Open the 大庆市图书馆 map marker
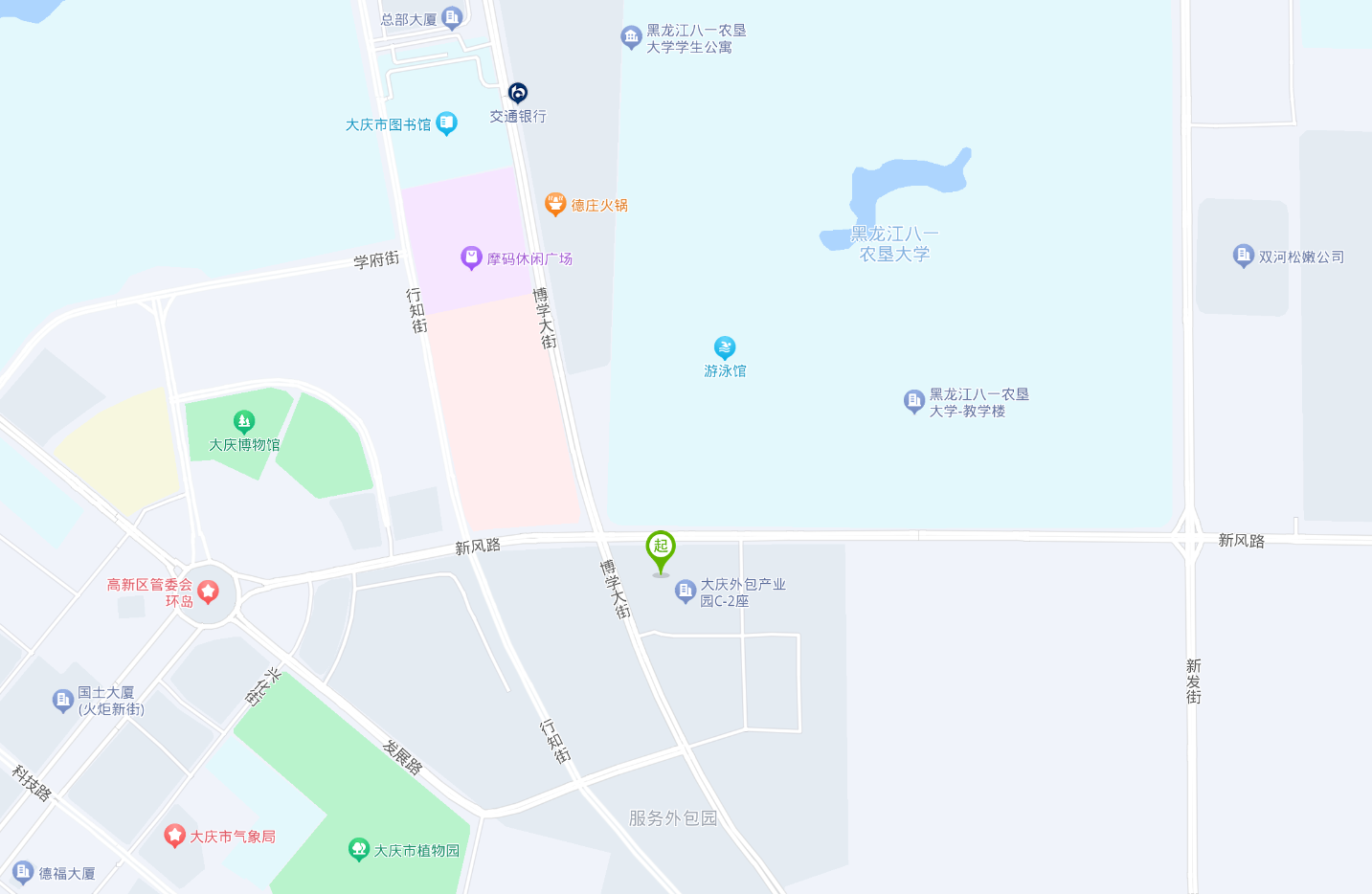1372x894 pixels. 446,123
